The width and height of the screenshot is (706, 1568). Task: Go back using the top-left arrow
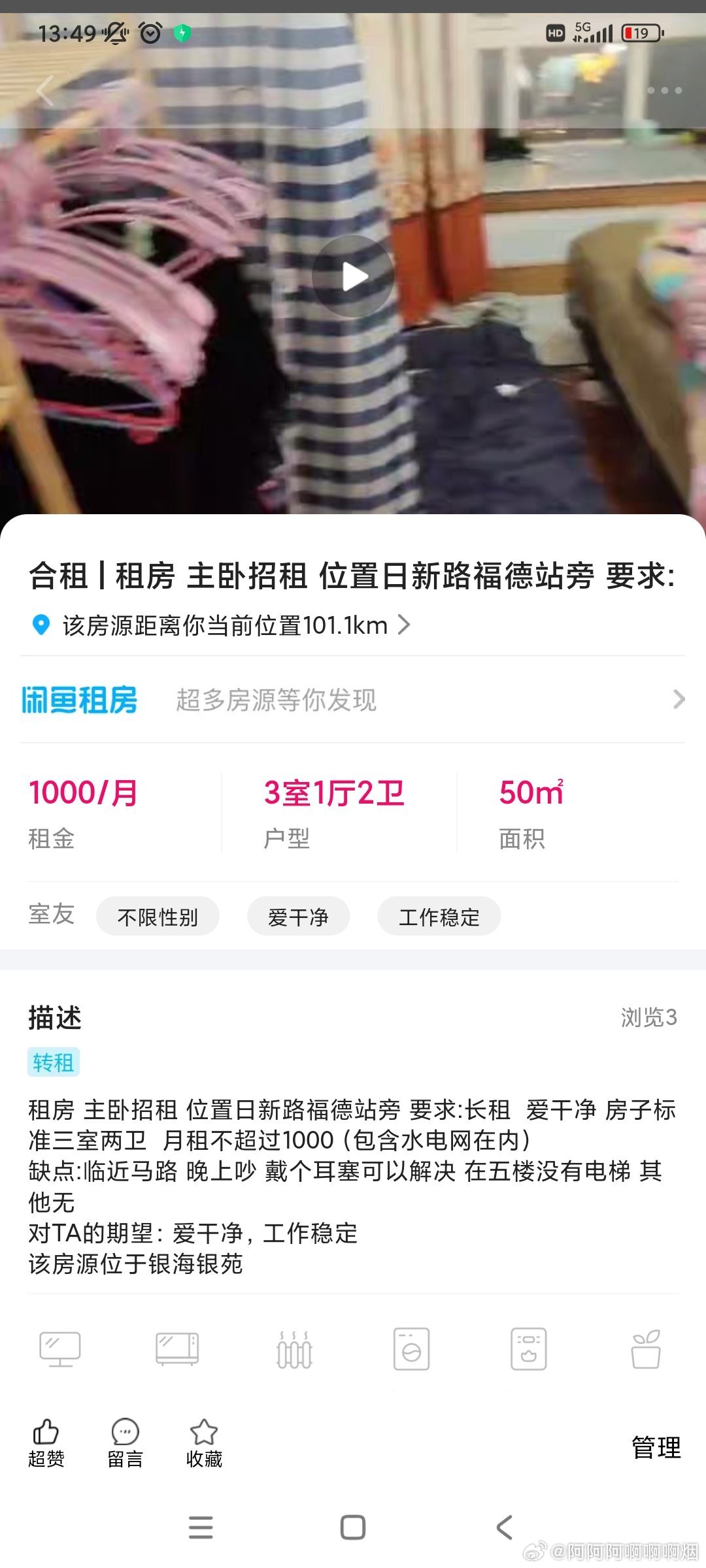click(x=45, y=91)
